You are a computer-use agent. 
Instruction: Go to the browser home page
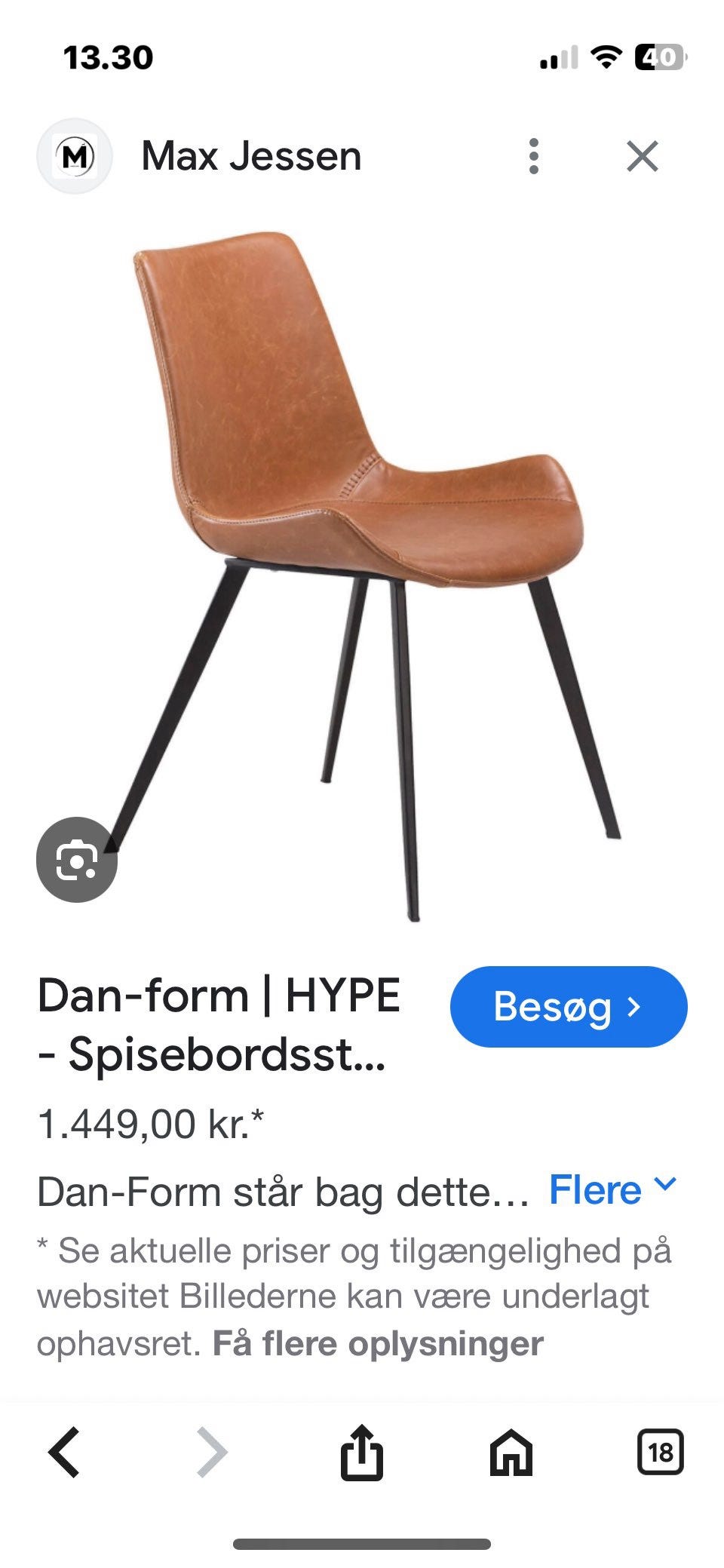511,1452
